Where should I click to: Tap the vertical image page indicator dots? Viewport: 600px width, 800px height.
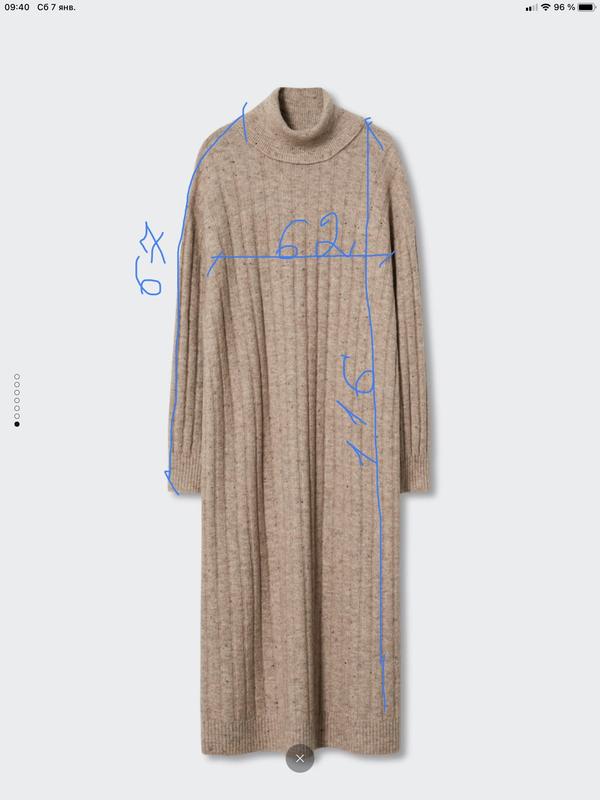[17, 400]
